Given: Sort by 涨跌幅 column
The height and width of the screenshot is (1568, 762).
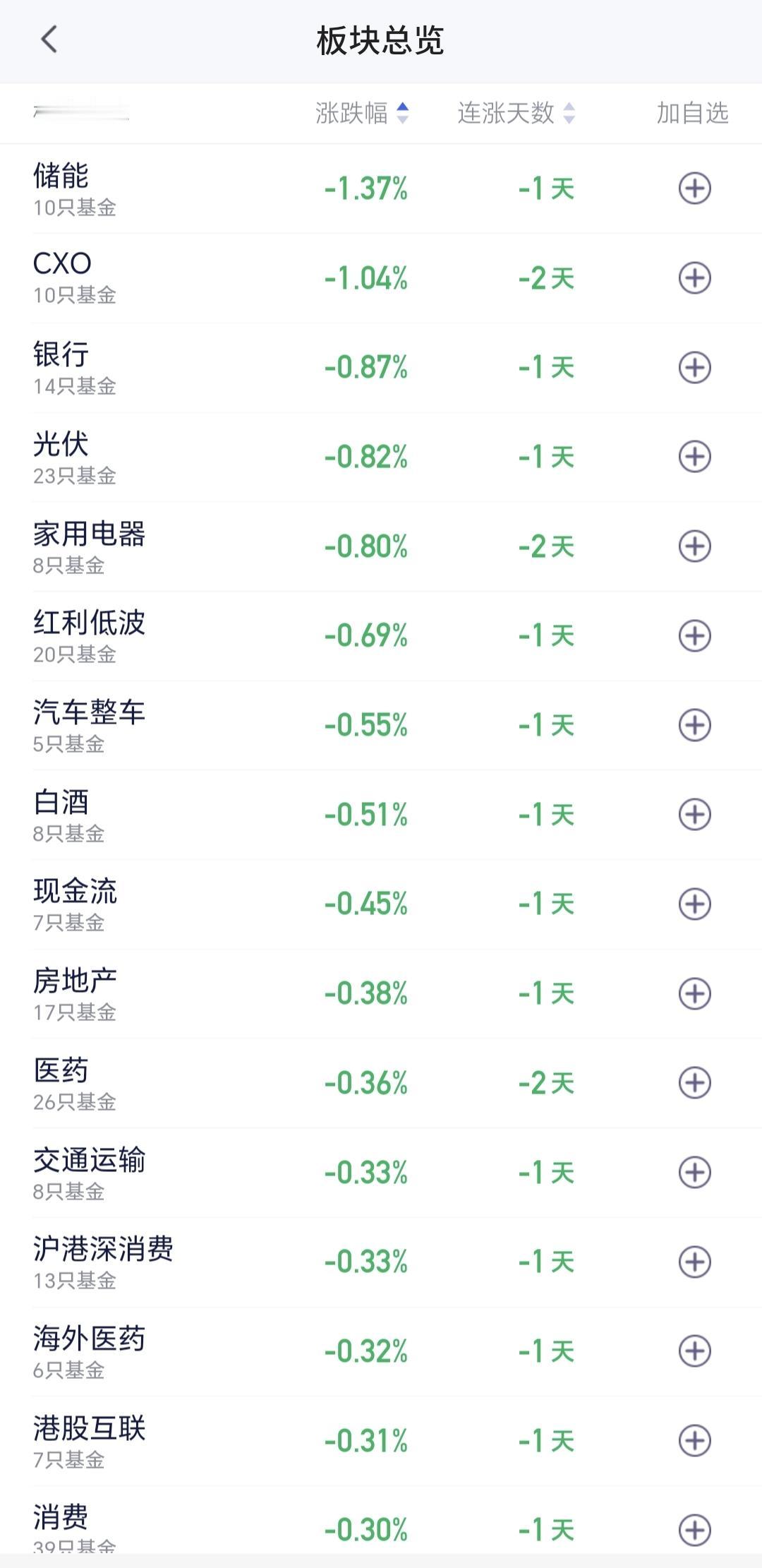Looking at the screenshot, I should (x=362, y=113).
